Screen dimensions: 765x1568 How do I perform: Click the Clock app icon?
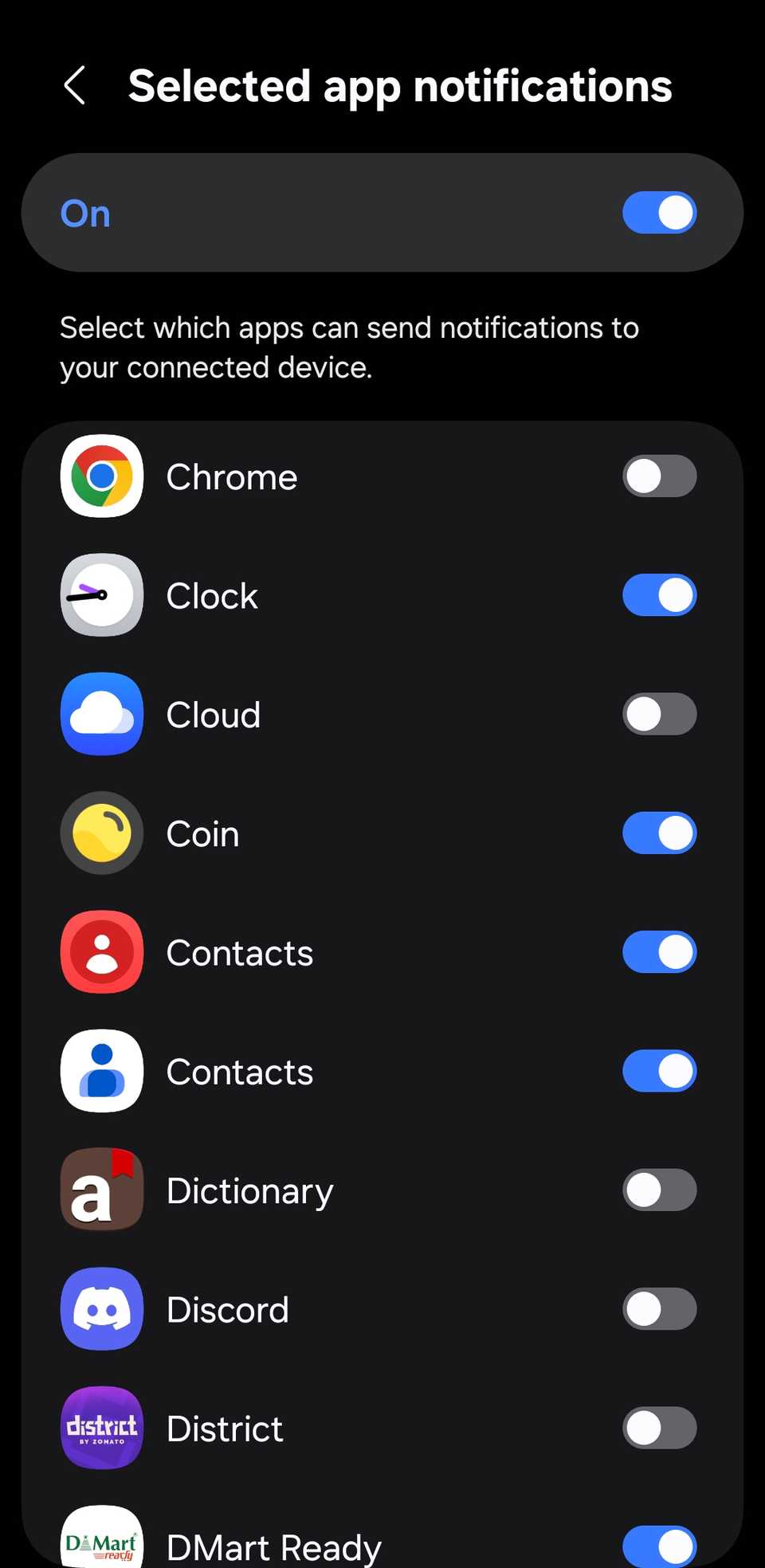pos(101,594)
